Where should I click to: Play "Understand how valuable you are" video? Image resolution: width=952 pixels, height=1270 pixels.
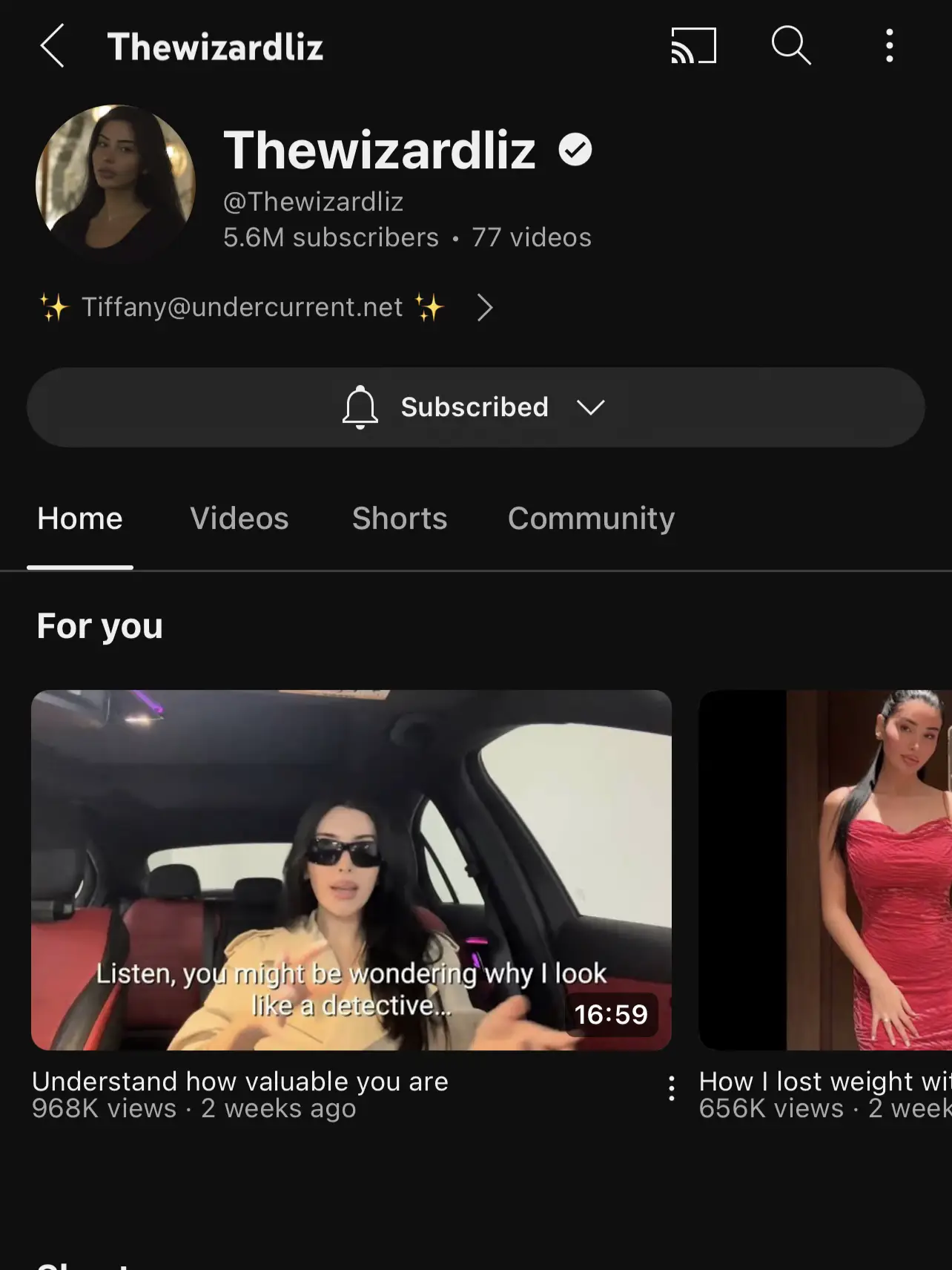pos(351,869)
